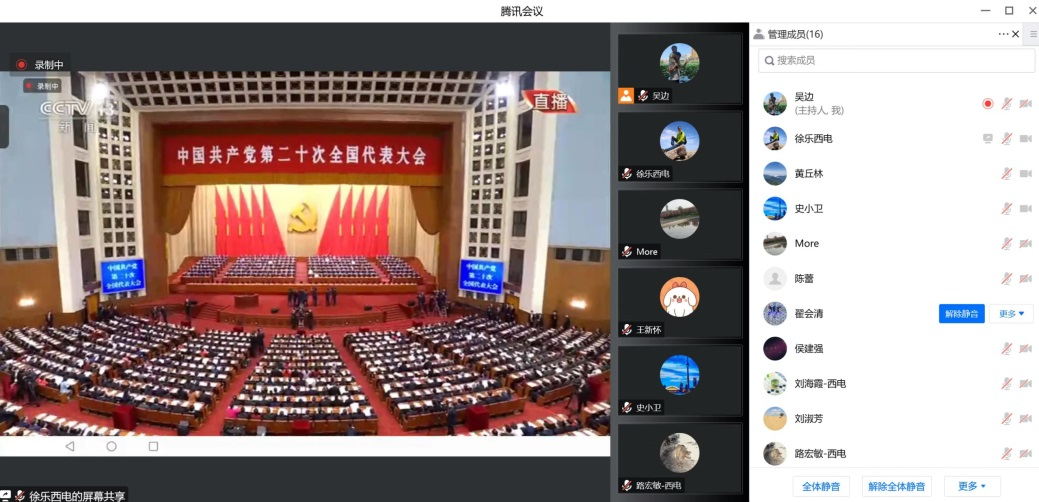The height and width of the screenshot is (502, 1039).
Task: Expand the bottom 更多 options menu
Action: click(x=972, y=487)
